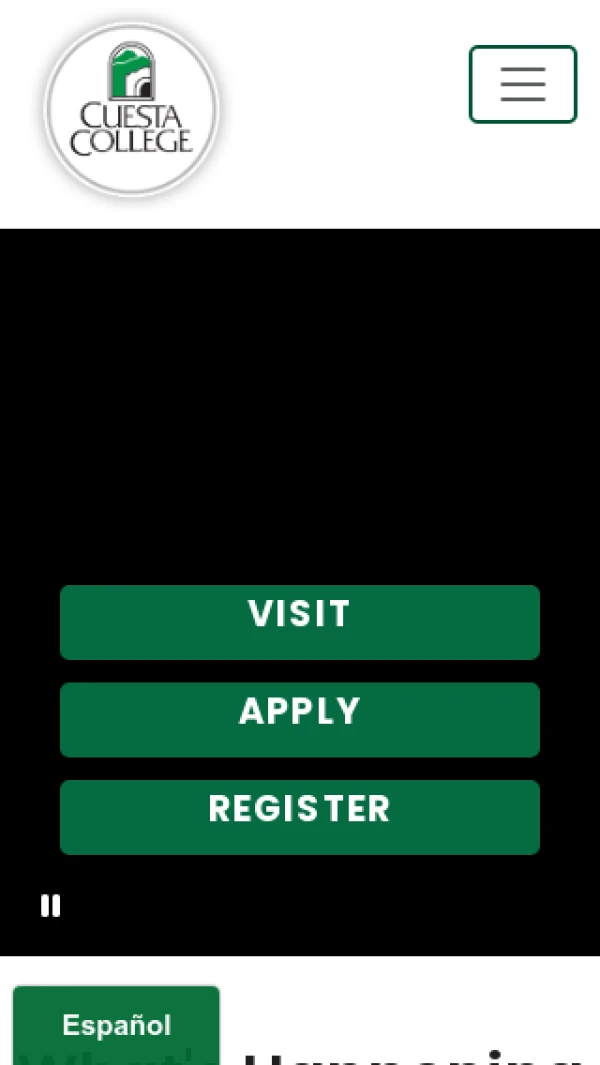Open the Apply page
600x1065 pixels.
coord(300,719)
